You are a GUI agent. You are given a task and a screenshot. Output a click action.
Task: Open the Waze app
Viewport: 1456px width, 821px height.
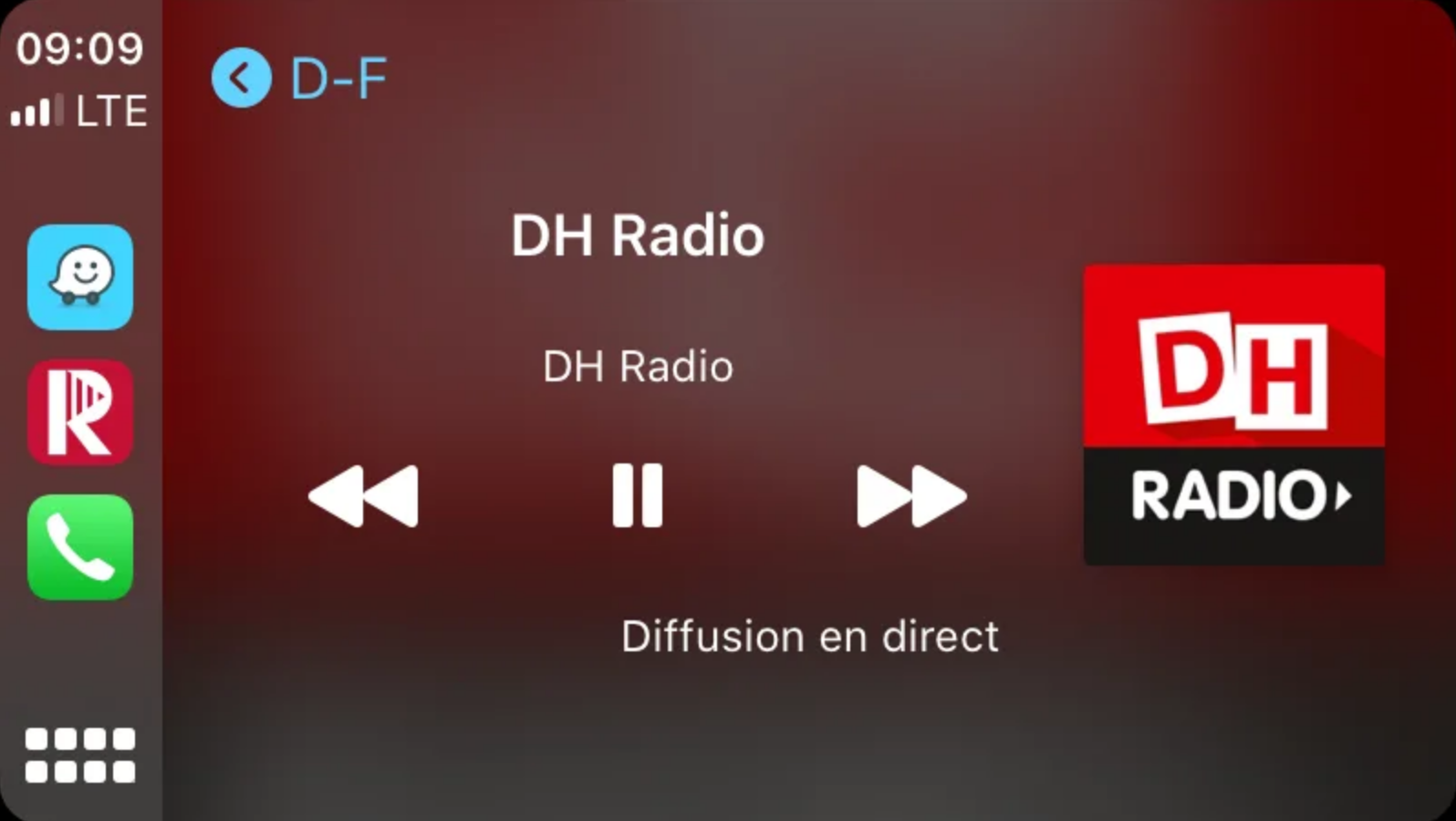point(80,277)
